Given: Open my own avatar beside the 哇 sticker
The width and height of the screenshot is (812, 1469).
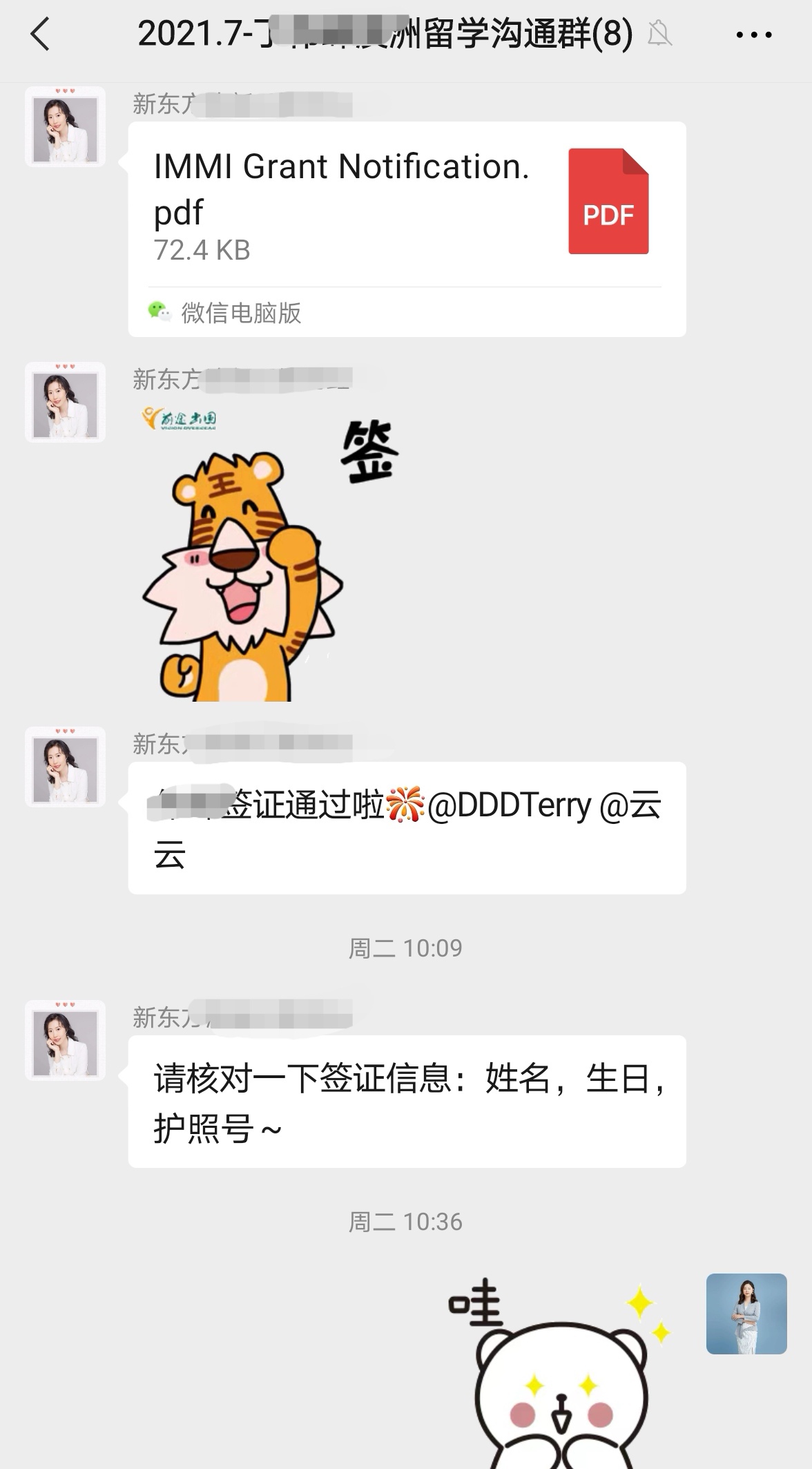Looking at the screenshot, I should [x=746, y=1314].
